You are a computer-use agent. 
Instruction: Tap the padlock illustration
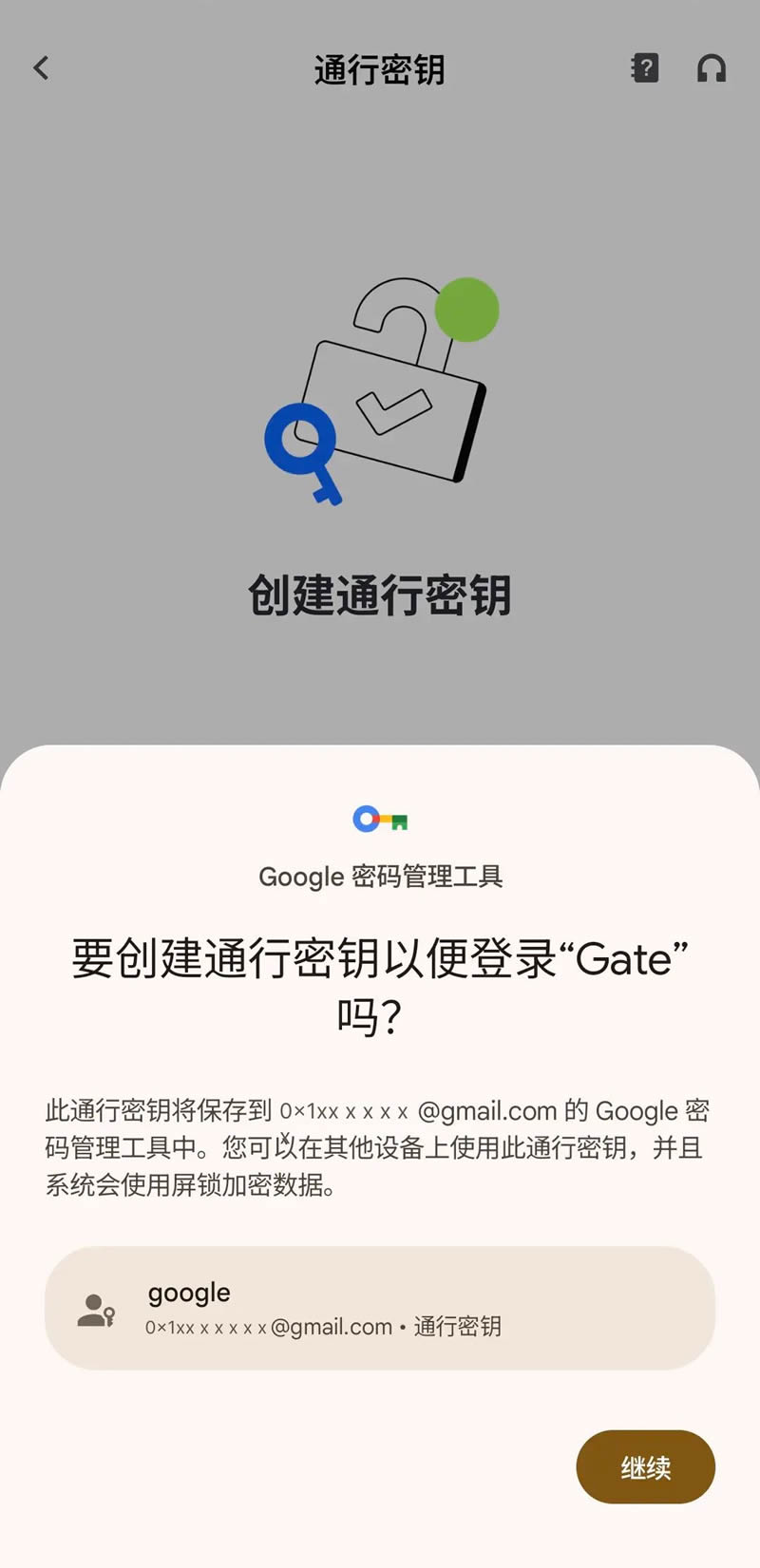click(x=389, y=408)
